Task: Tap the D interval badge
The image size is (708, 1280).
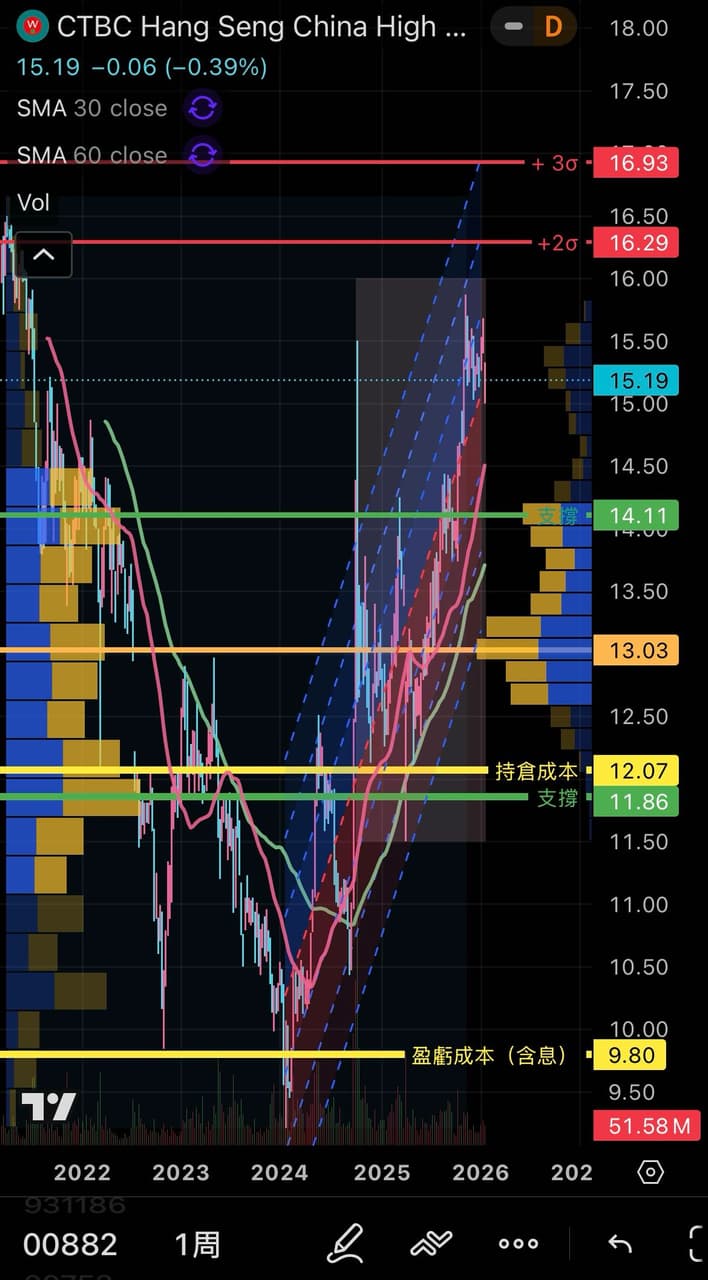Action: tap(553, 27)
